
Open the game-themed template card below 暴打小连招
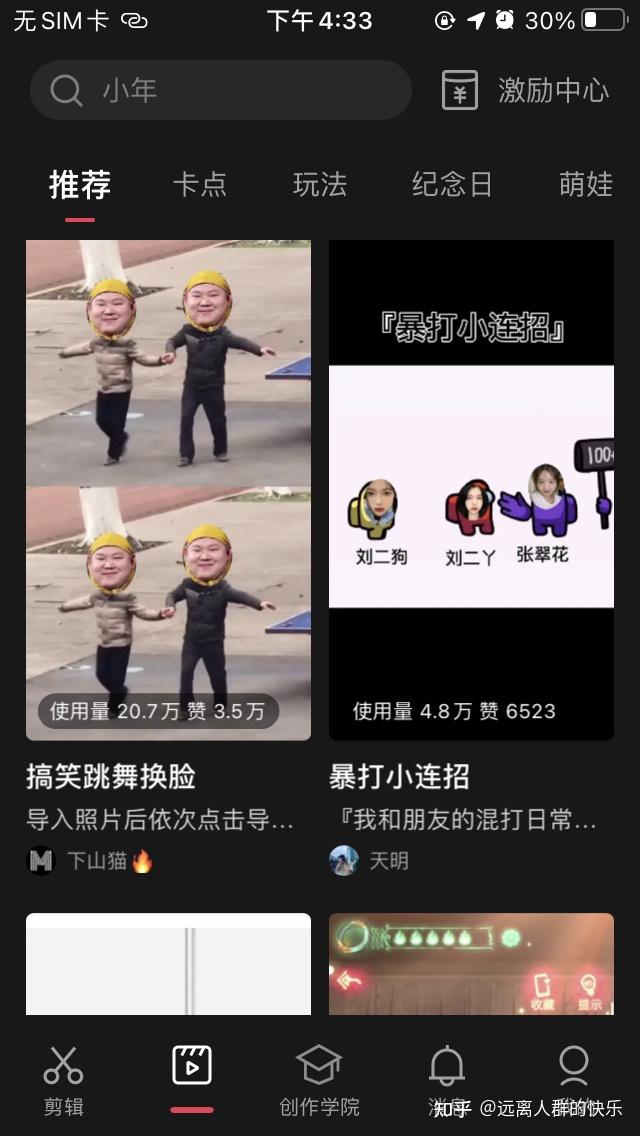pyautogui.click(x=471, y=965)
